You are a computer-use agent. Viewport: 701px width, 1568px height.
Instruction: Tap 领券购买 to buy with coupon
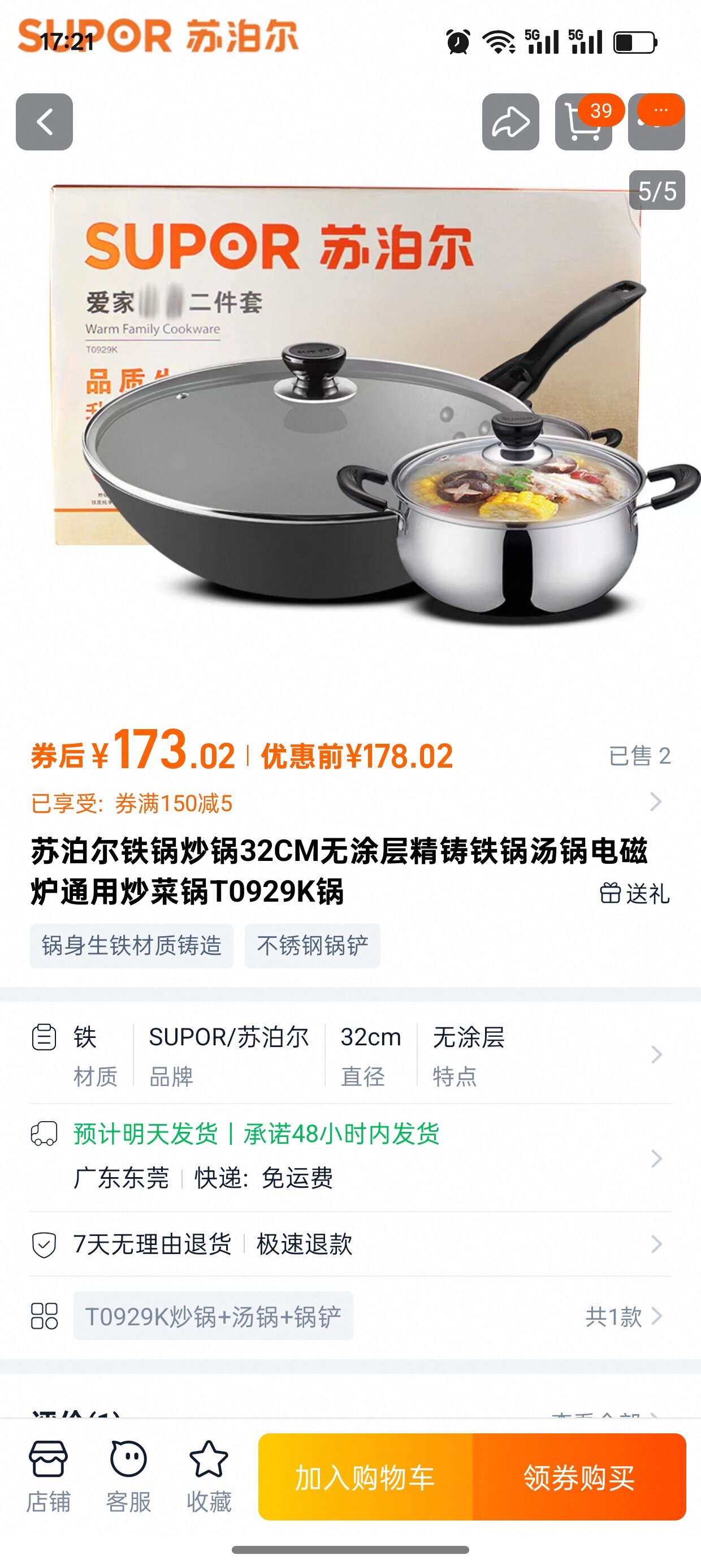tap(579, 1477)
